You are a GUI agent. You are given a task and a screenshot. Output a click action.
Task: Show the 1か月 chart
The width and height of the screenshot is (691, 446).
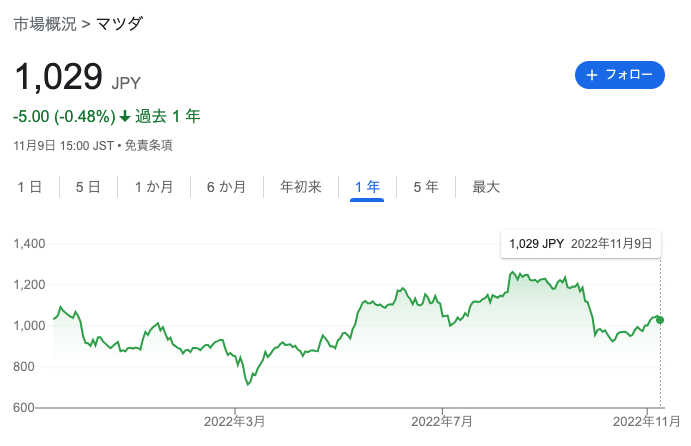click(154, 186)
